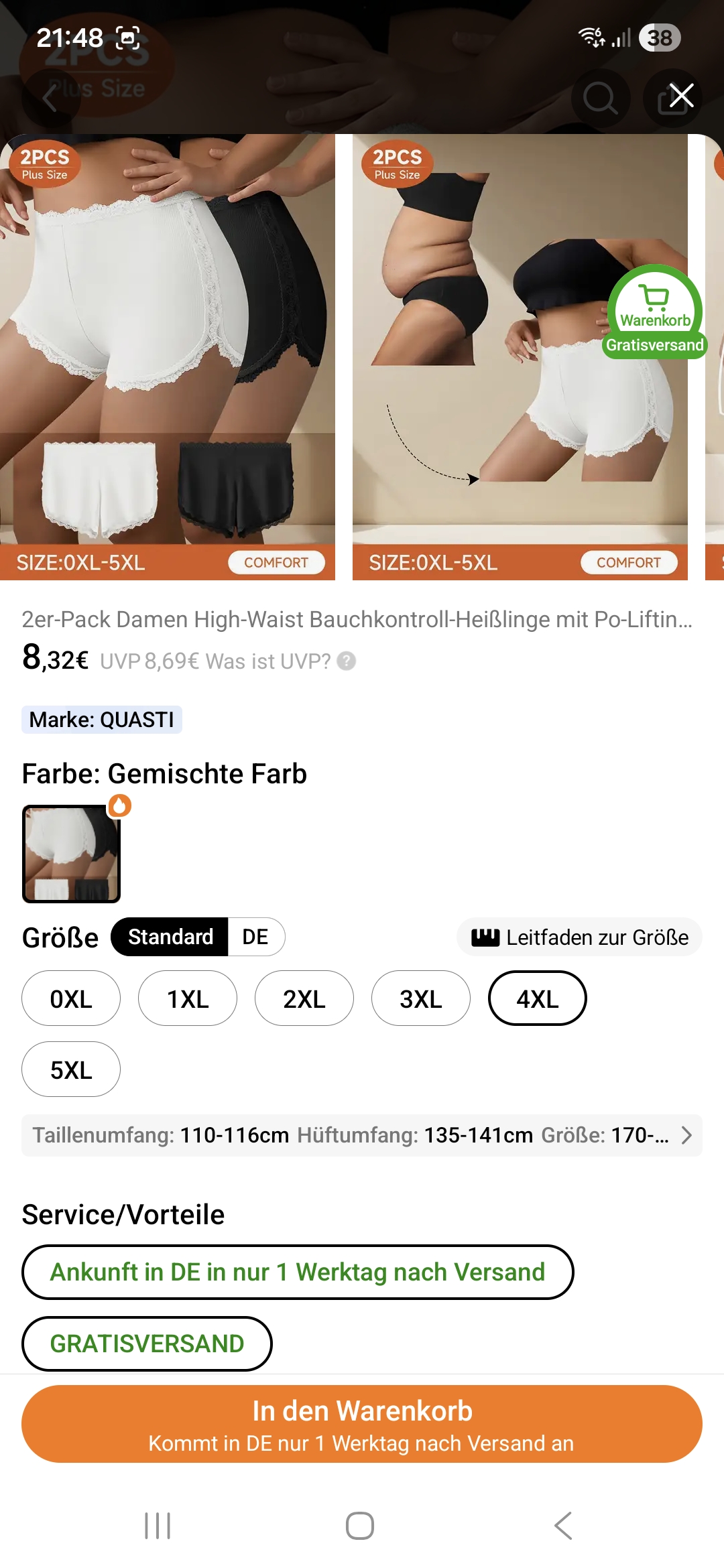Switch size system to DE
The image size is (724, 1568).
(255, 937)
